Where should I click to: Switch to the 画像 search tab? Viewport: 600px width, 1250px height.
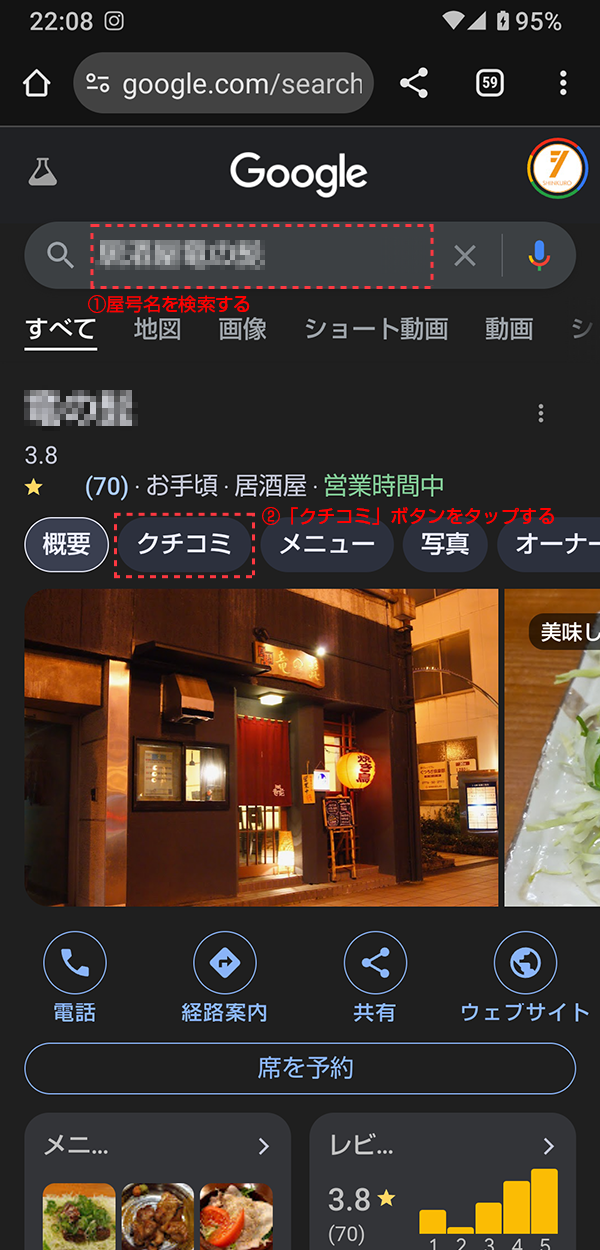243,328
